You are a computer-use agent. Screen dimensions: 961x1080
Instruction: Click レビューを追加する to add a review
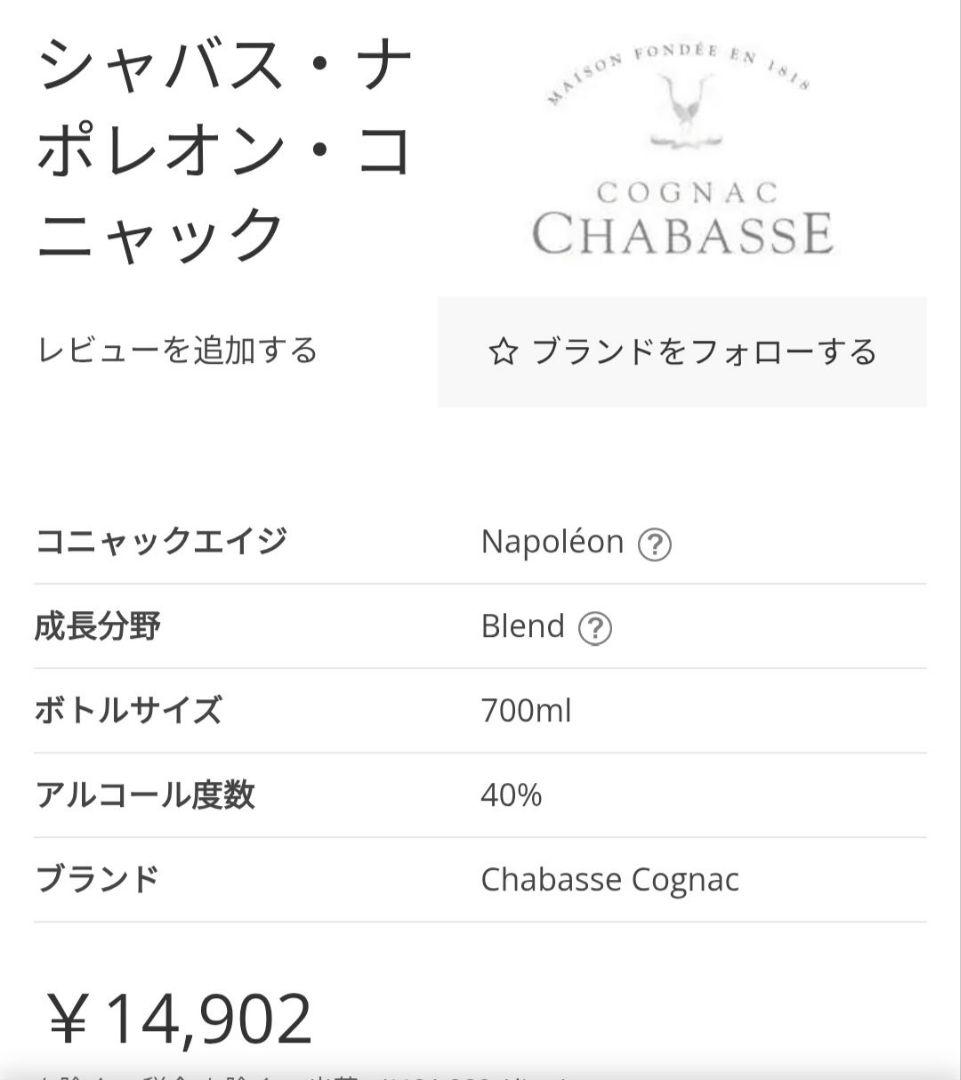coord(180,350)
